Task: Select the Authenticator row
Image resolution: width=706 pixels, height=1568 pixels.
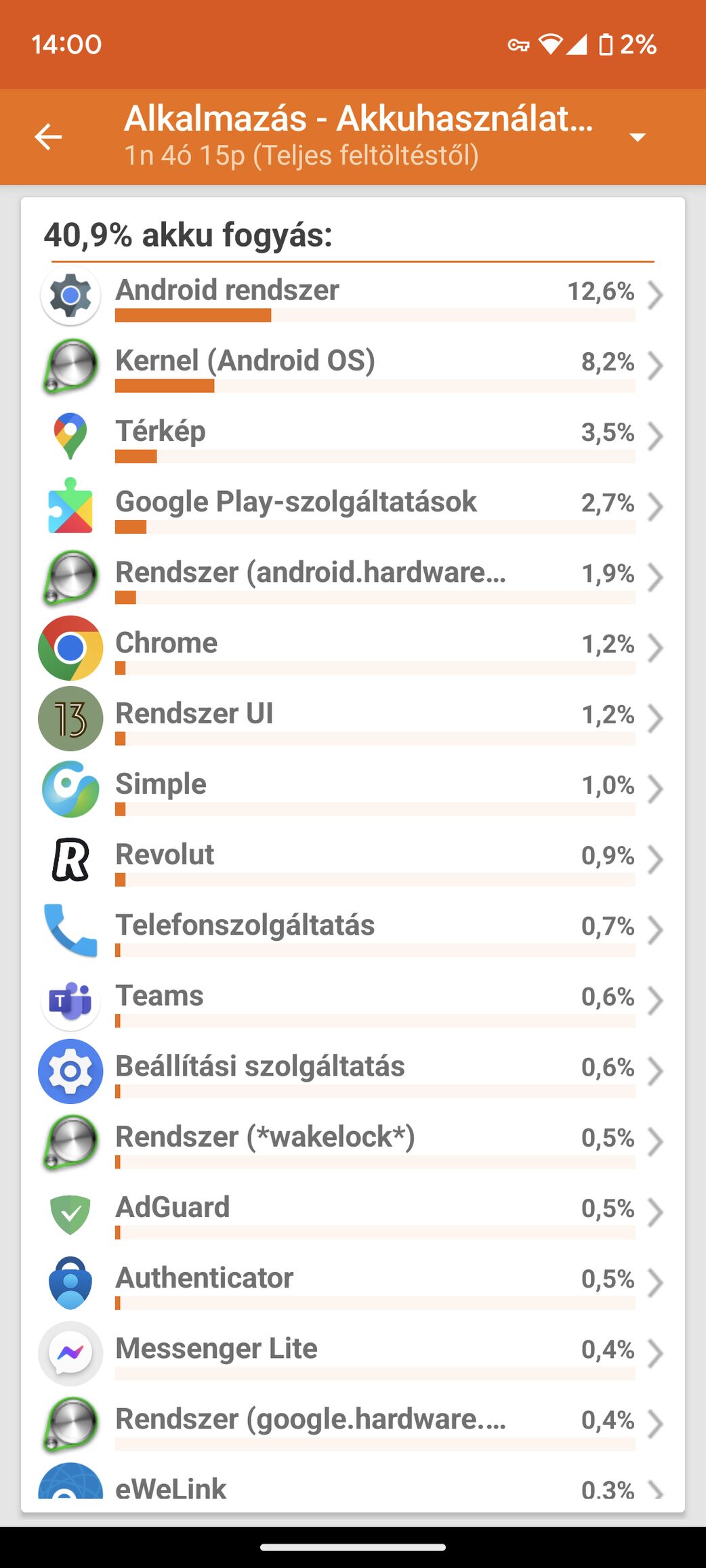Action: coord(352,1282)
